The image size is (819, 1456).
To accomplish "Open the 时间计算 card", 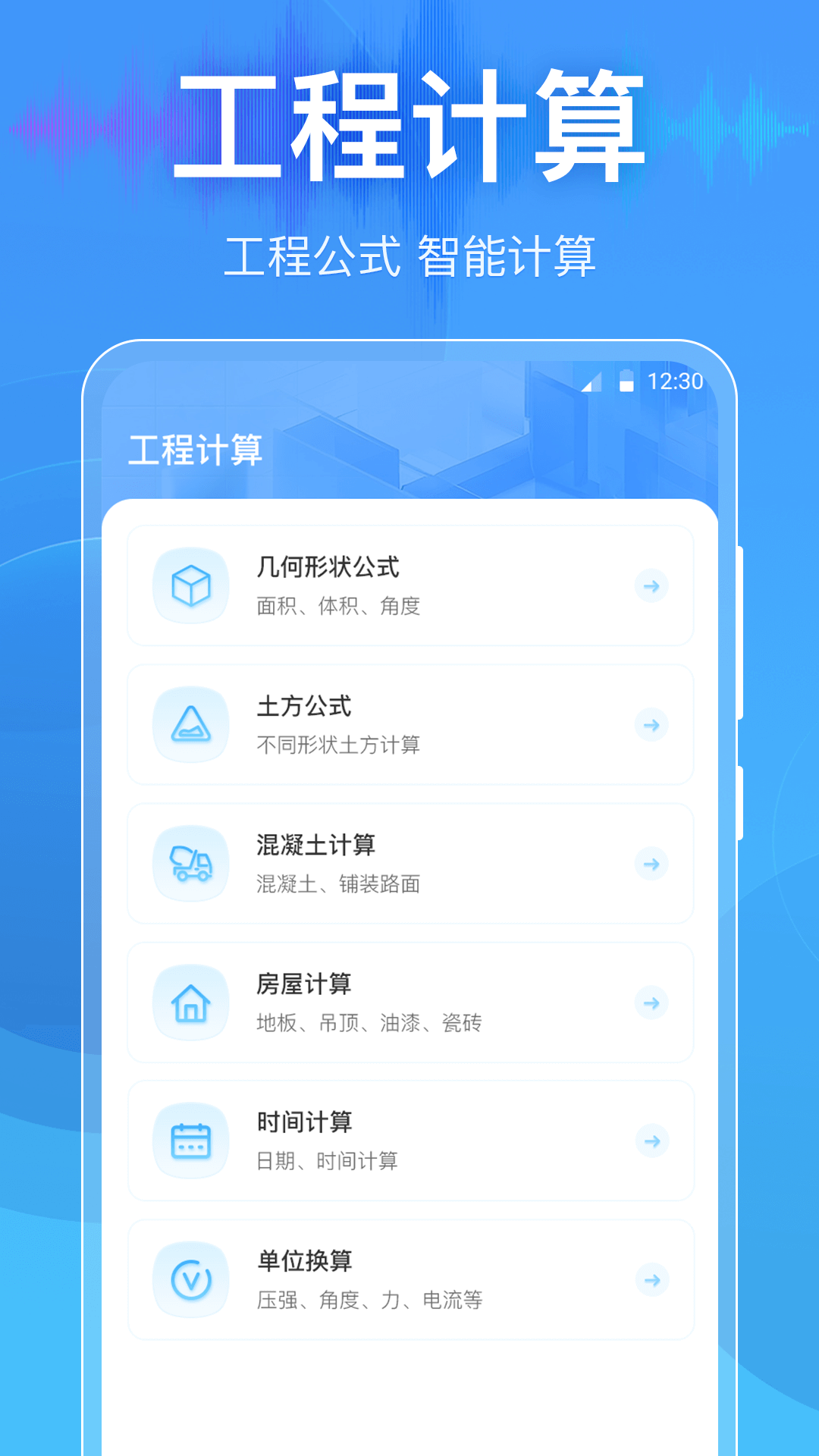I will 409,1141.
